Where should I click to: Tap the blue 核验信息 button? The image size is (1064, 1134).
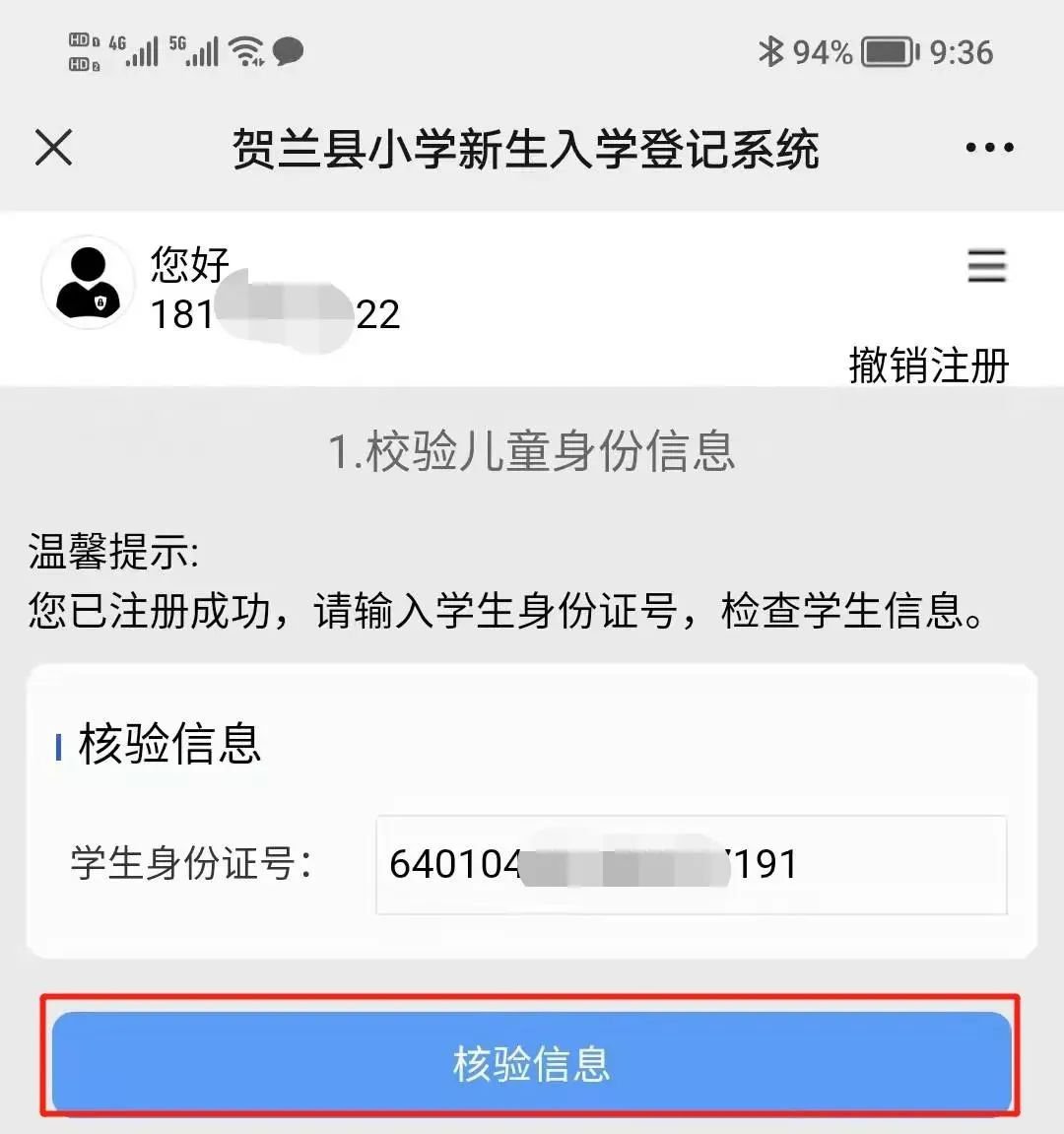click(531, 1064)
